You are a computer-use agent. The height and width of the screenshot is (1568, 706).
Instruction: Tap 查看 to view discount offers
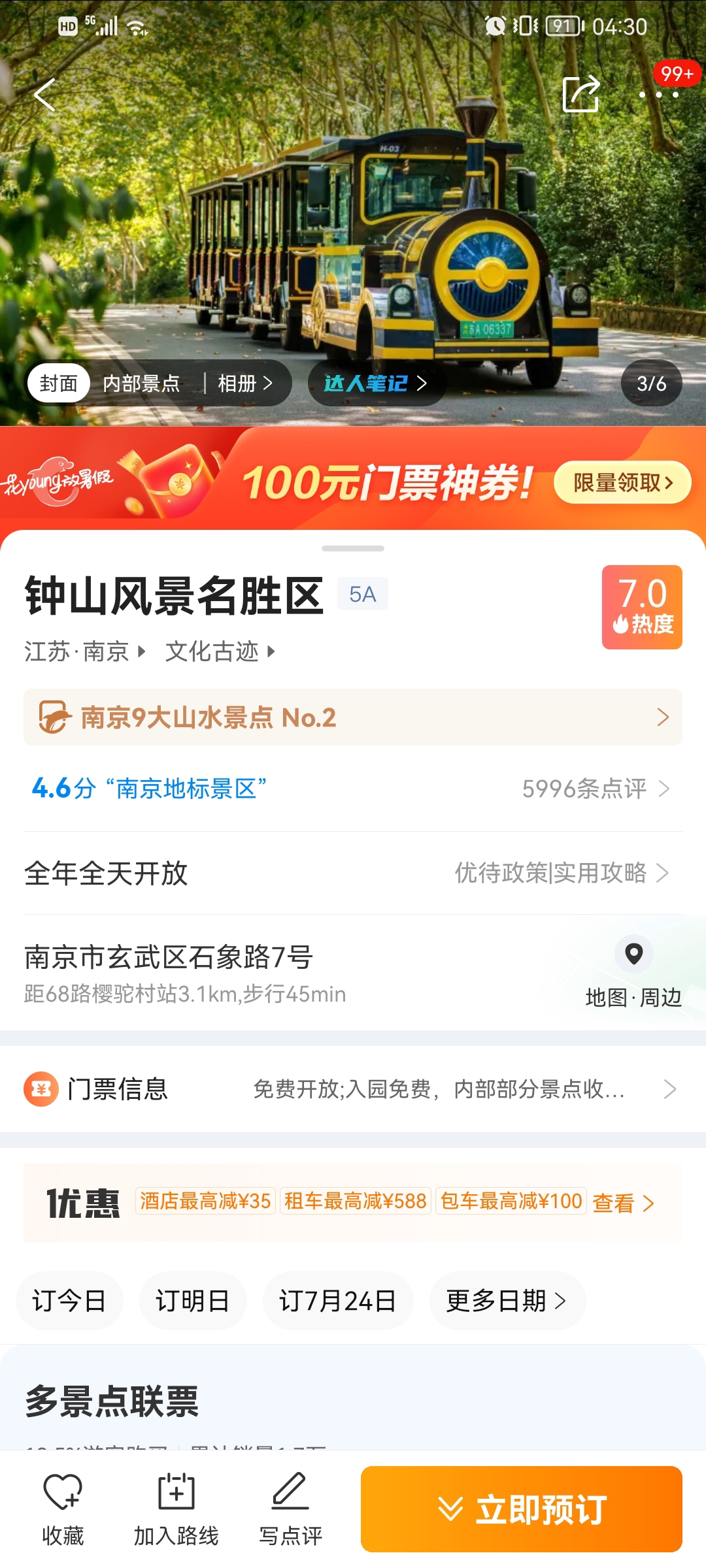pos(622,1203)
